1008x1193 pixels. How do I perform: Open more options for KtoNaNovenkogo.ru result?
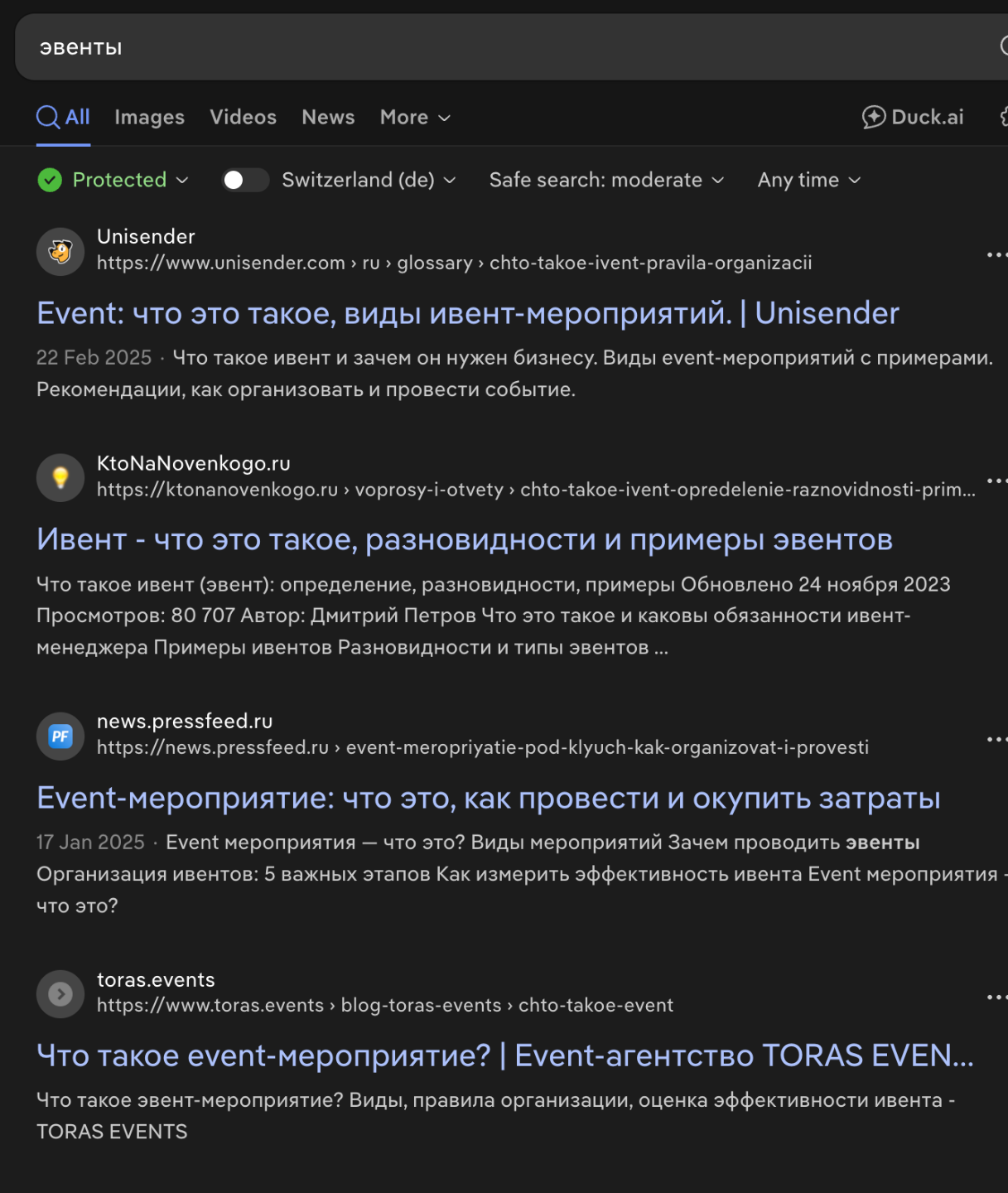click(996, 481)
